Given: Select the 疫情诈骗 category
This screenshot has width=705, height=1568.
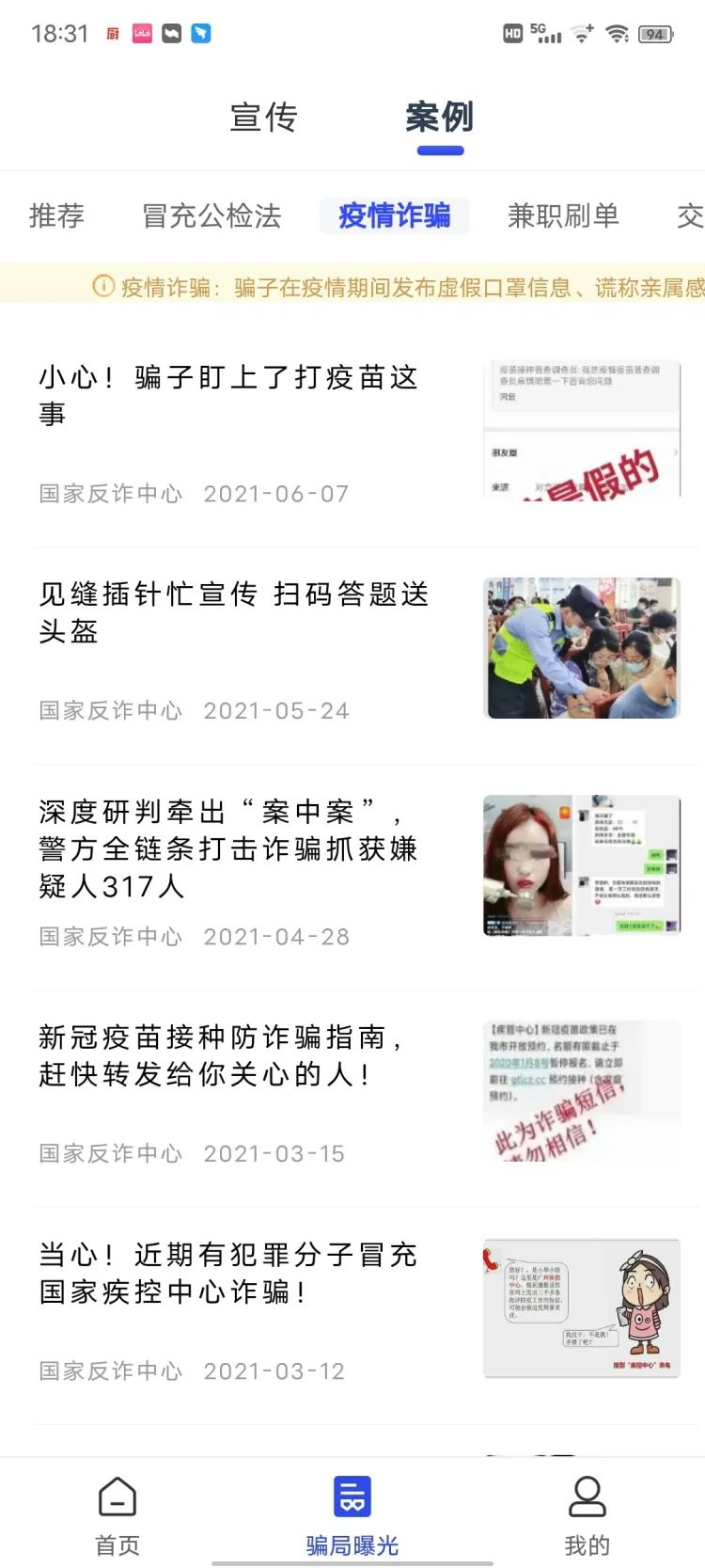Looking at the screenshot, I should [394, 215].
